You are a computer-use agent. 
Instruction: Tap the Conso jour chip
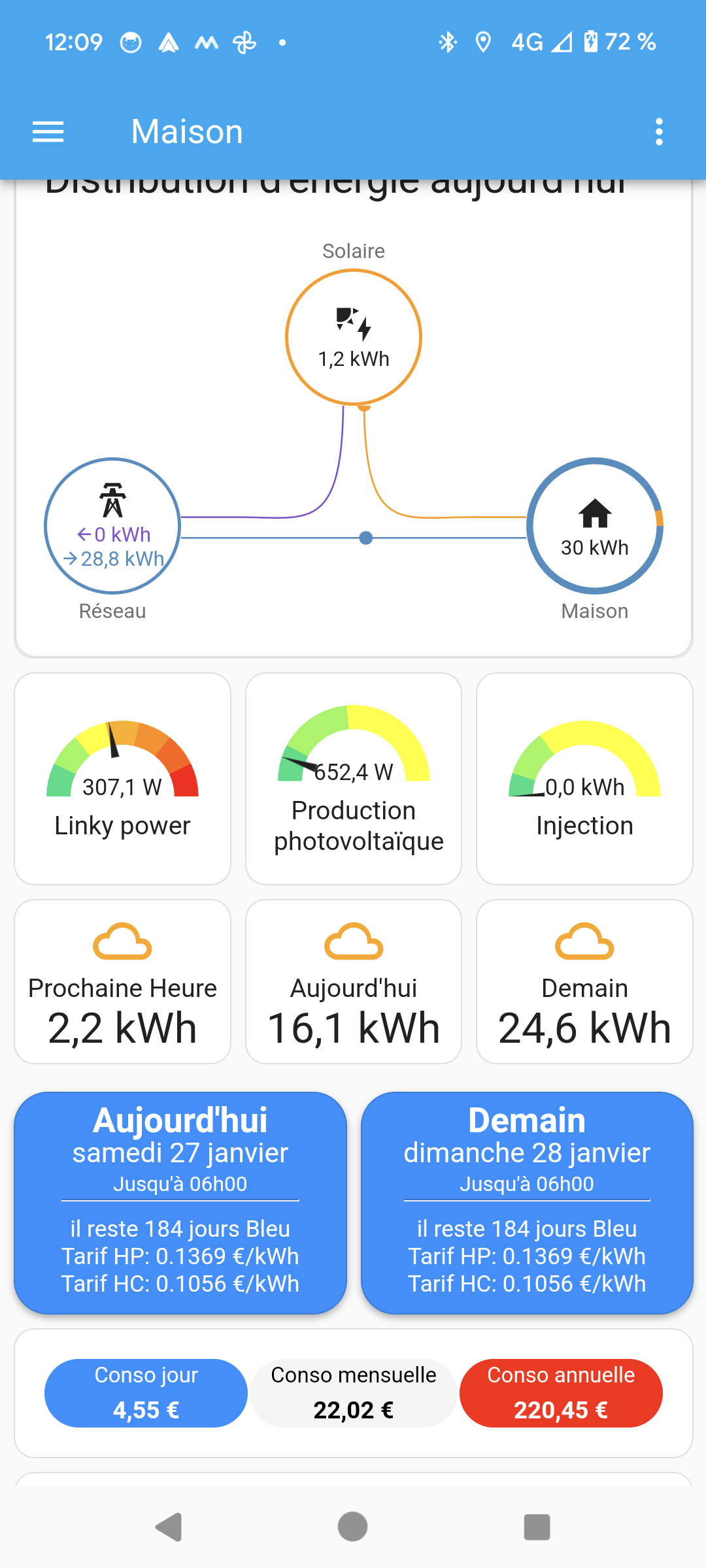pos(146,1393)
